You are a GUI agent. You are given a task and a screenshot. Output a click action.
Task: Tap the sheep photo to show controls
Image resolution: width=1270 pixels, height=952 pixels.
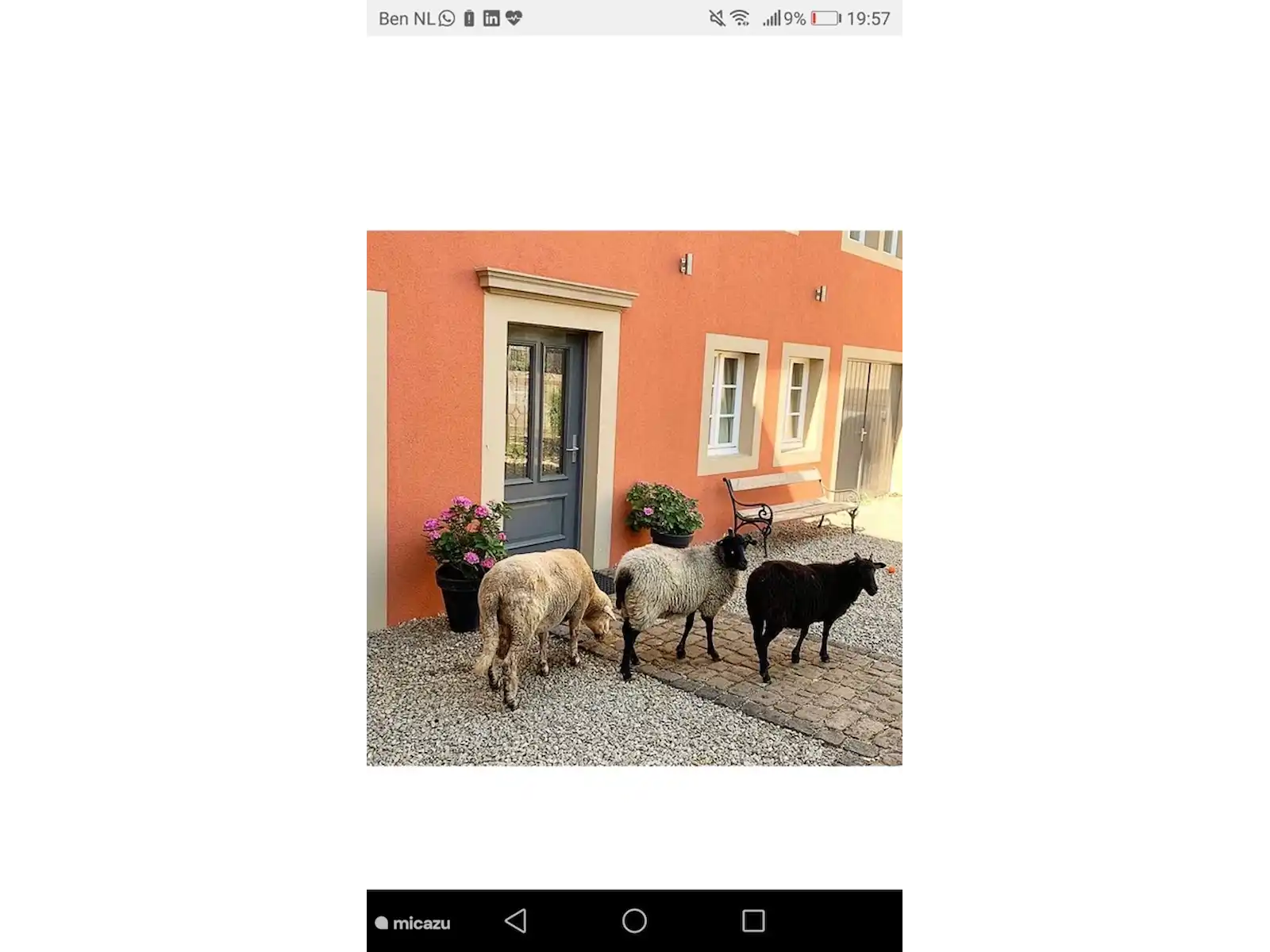click(634, 498)
